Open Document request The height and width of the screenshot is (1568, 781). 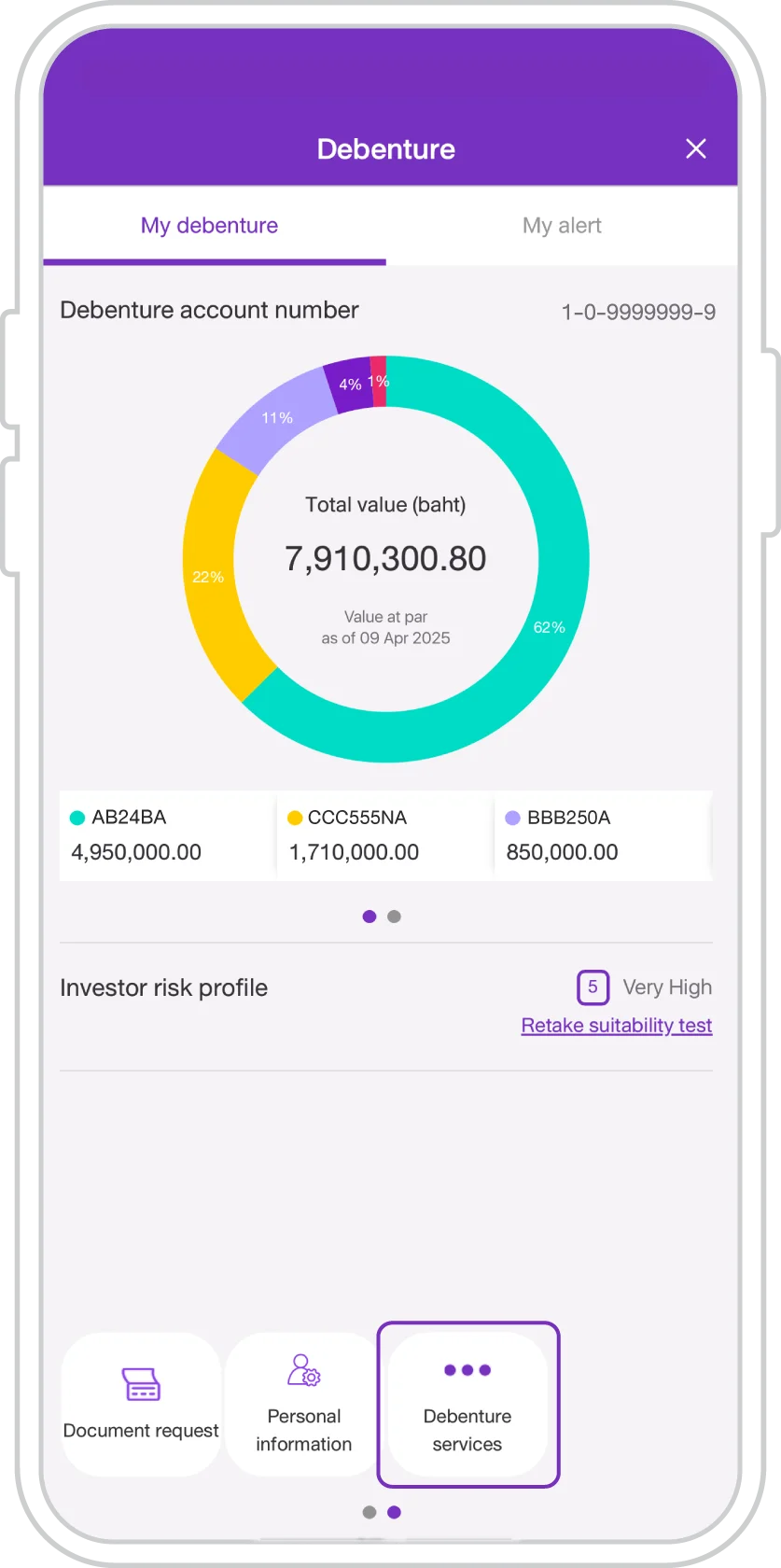[x=141, y=1404]
